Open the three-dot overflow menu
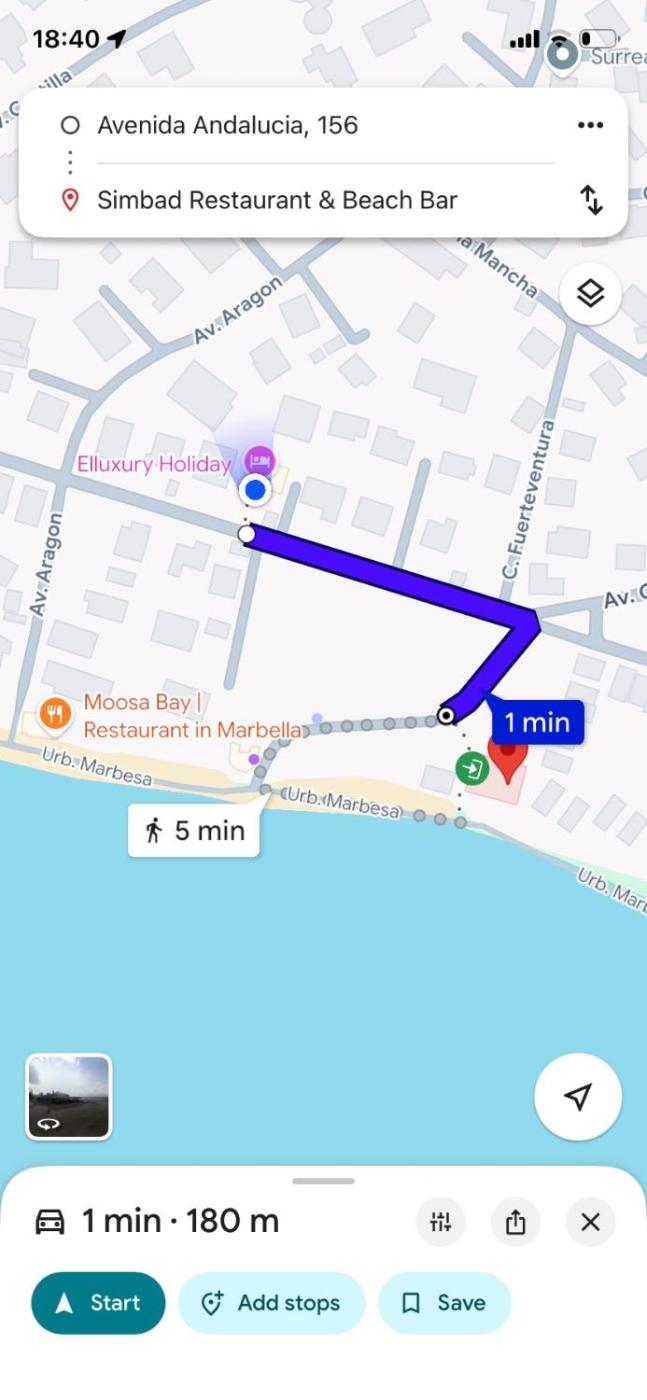The height and width of the screenshot is (1400, 647). [x=590, y=125]
